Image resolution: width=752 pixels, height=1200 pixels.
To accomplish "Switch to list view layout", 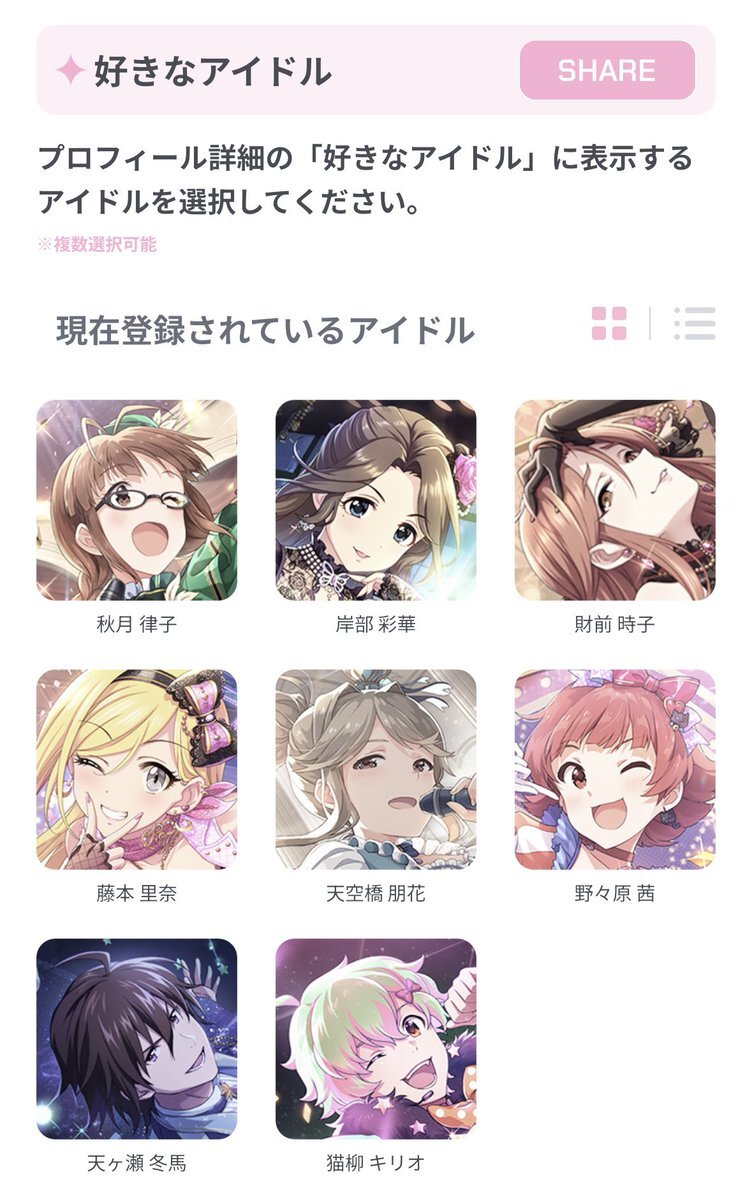I will [x=694, y=324].
